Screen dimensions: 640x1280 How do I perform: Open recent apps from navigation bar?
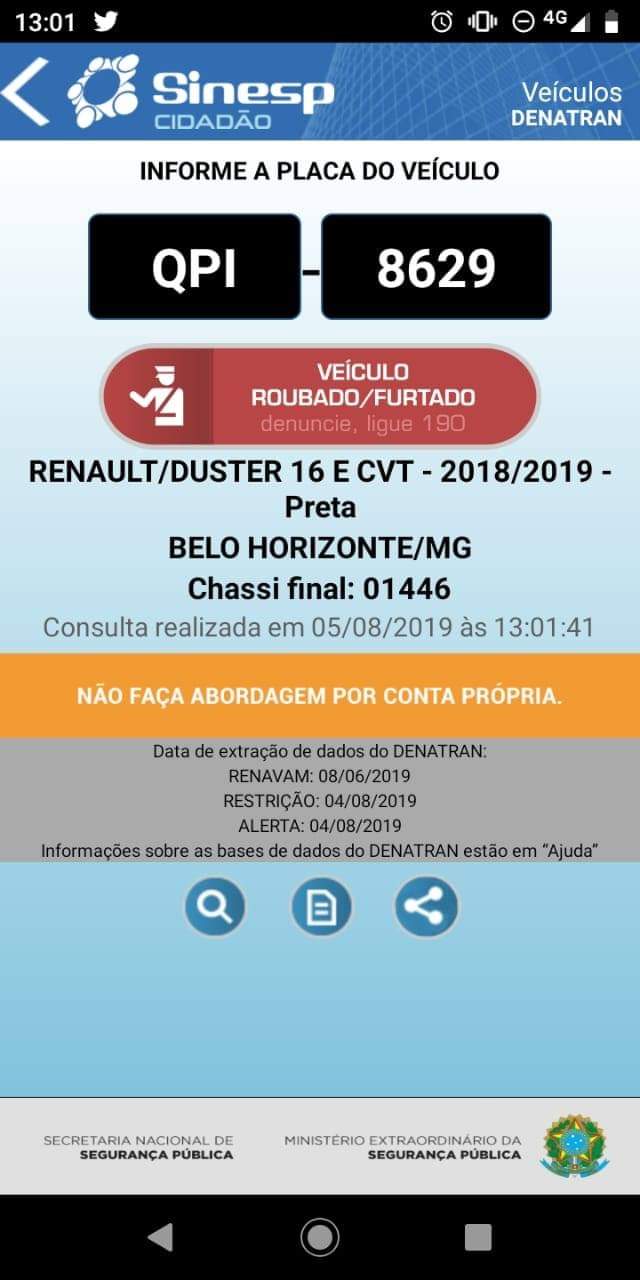(x=478, y=1237)
